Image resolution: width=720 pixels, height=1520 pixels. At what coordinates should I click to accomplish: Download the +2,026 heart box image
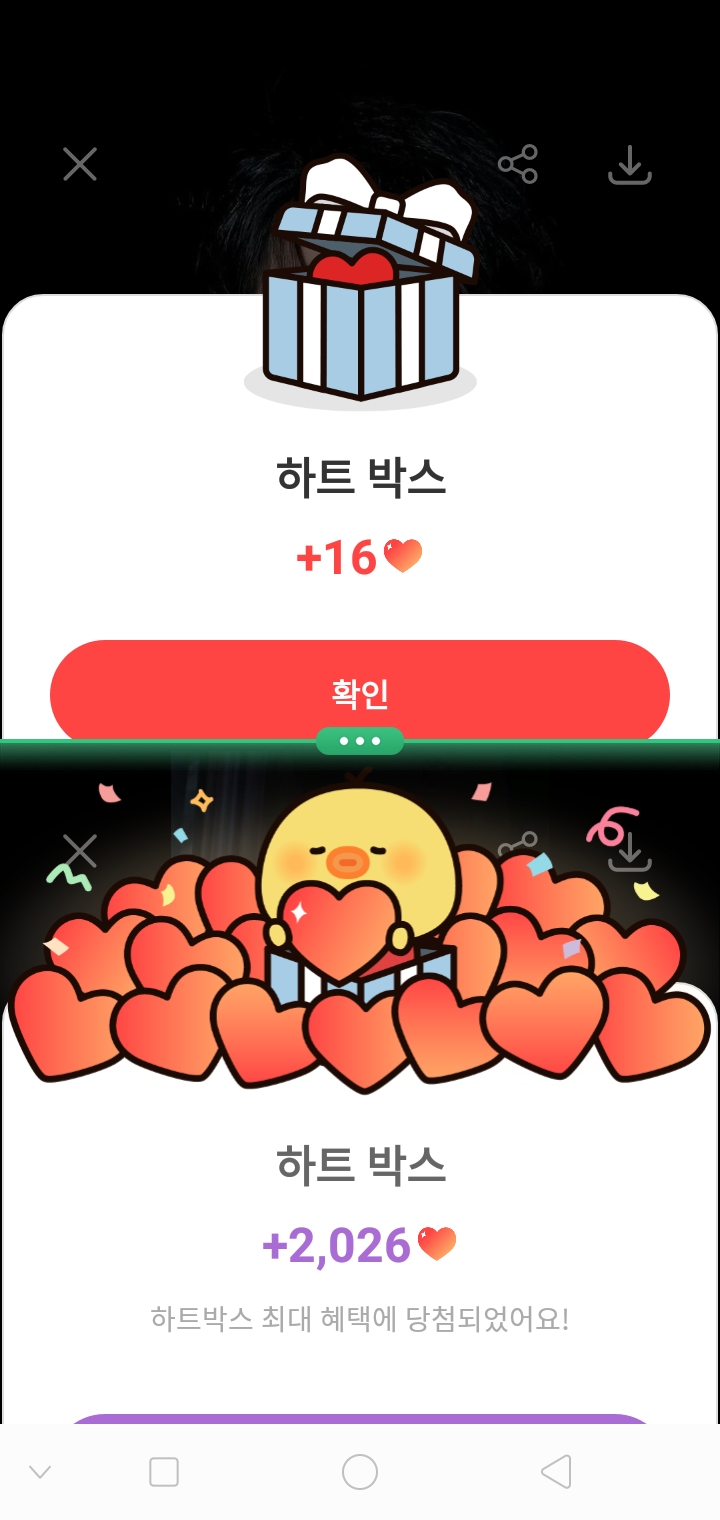click(630, 853)
